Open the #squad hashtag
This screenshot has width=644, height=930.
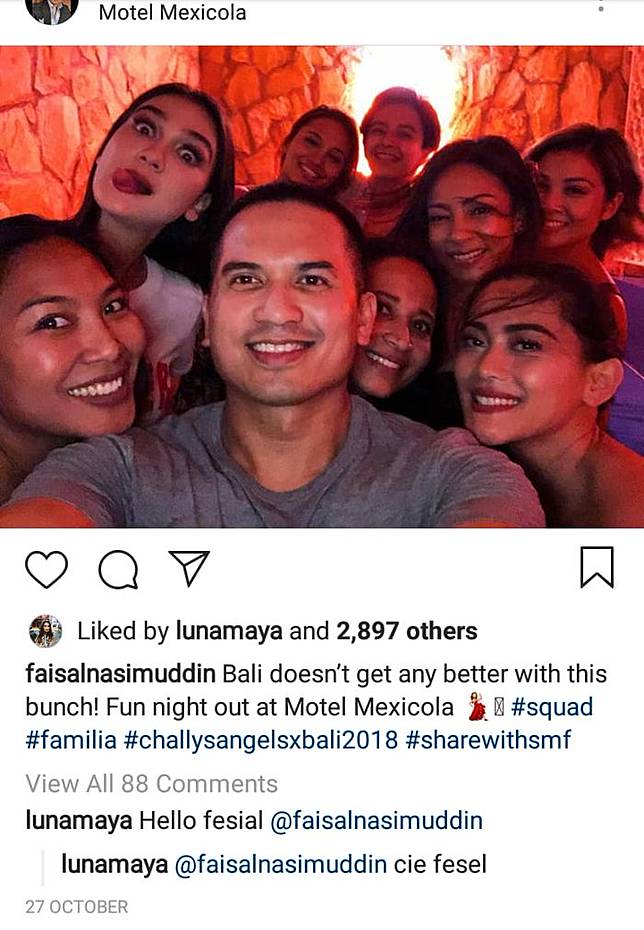pyautogui.click(x=551, y=707)
